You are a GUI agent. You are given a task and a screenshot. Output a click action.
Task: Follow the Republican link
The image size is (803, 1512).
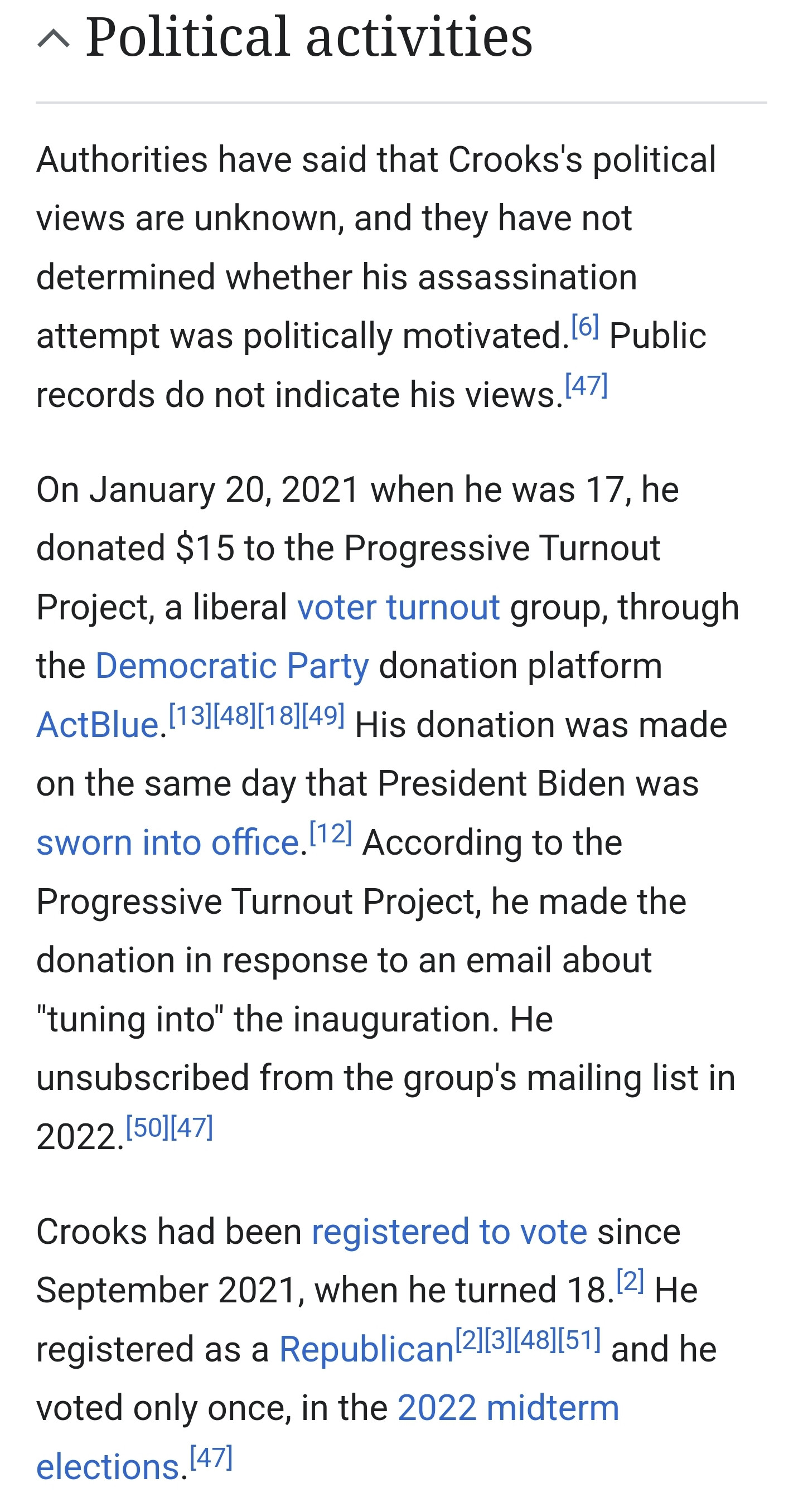366,1349
